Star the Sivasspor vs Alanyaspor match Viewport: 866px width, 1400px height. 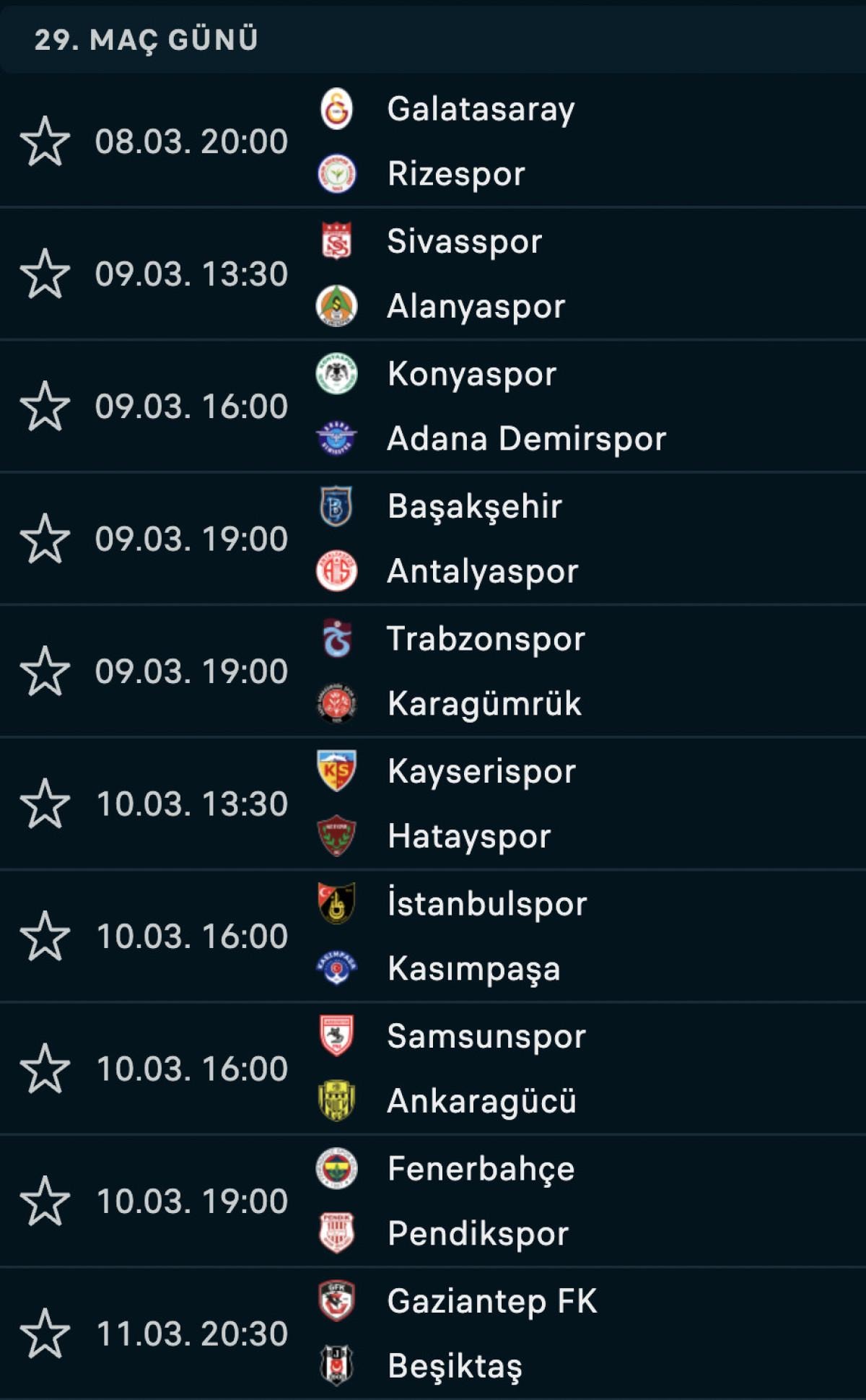coord(45,274)
